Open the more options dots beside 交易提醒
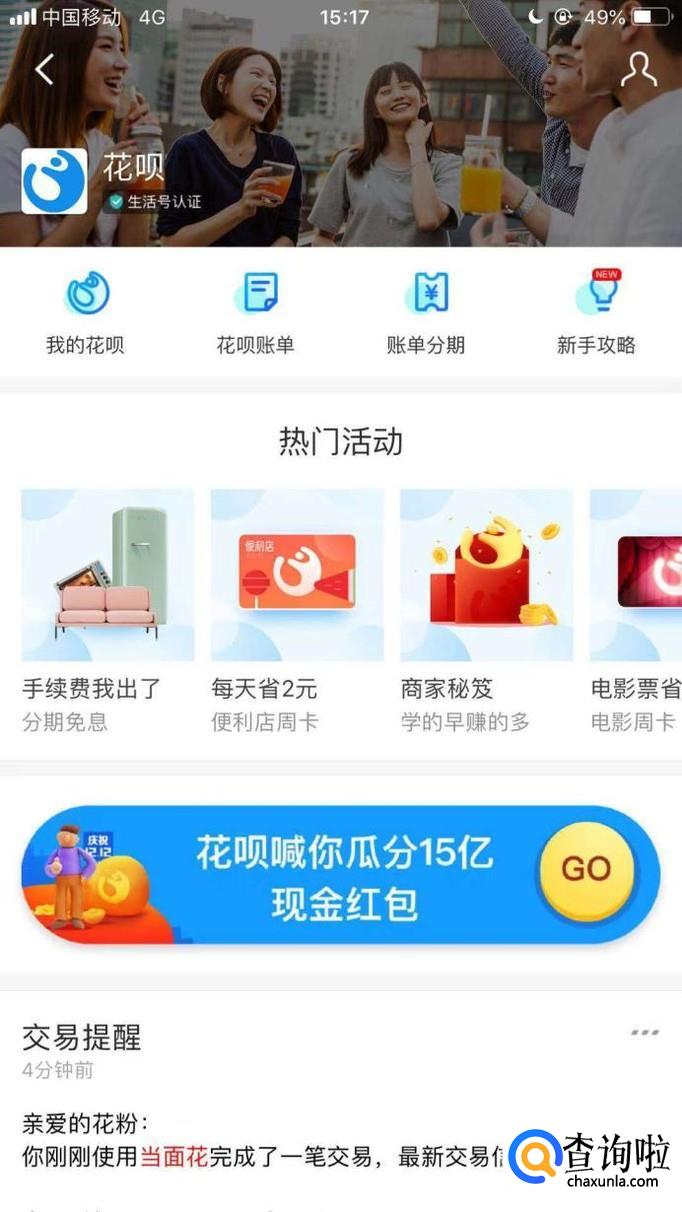682x1212 pixels. click(x=645, y=1032)
